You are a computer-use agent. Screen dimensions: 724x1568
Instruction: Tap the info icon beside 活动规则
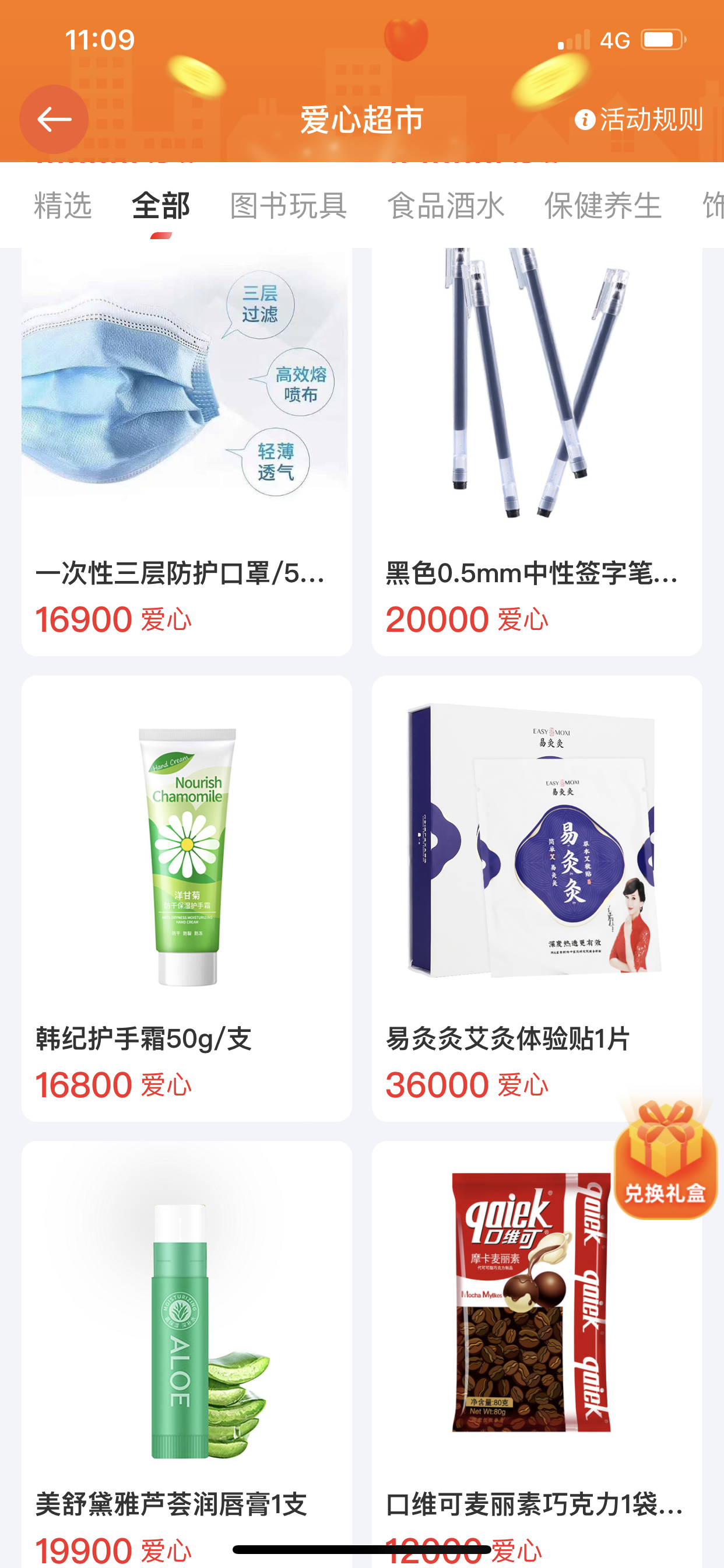pos(585,121)
